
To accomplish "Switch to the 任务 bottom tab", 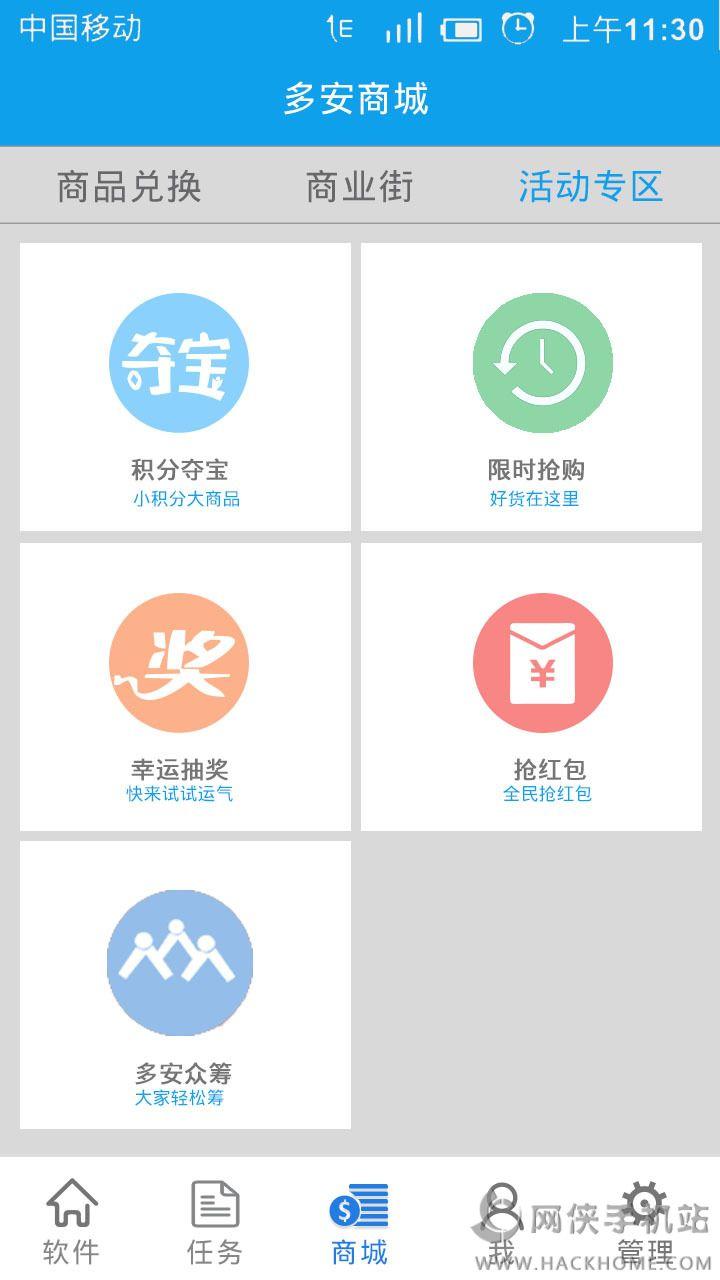I will (215, 1220).
